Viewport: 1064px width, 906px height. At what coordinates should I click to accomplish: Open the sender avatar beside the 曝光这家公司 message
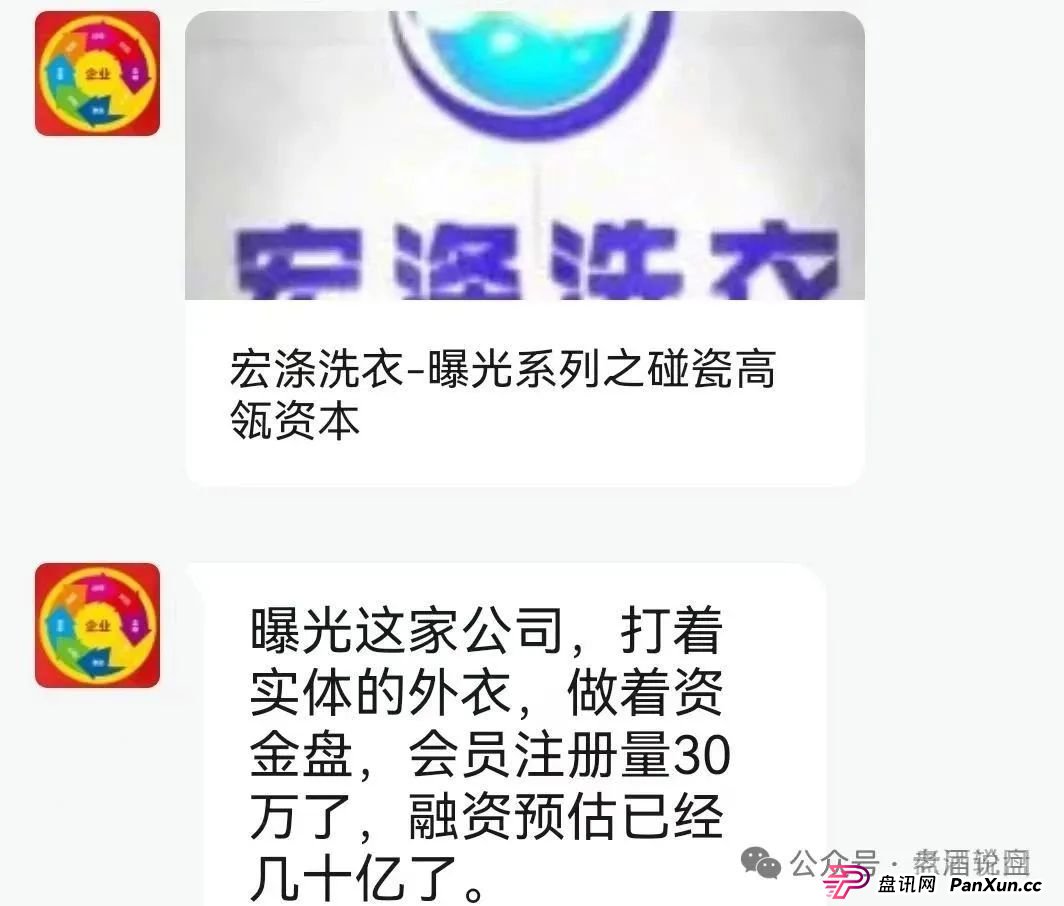[x=97, y=625]
